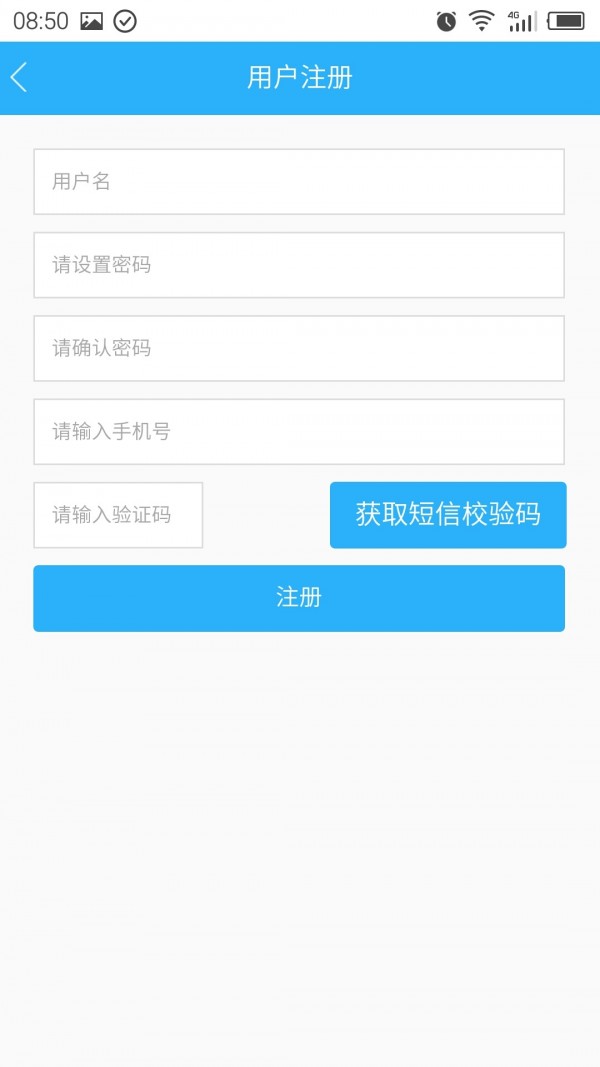
Task: Enter the 请输入手机号 phone number field
Action: (x=299, y=432)
